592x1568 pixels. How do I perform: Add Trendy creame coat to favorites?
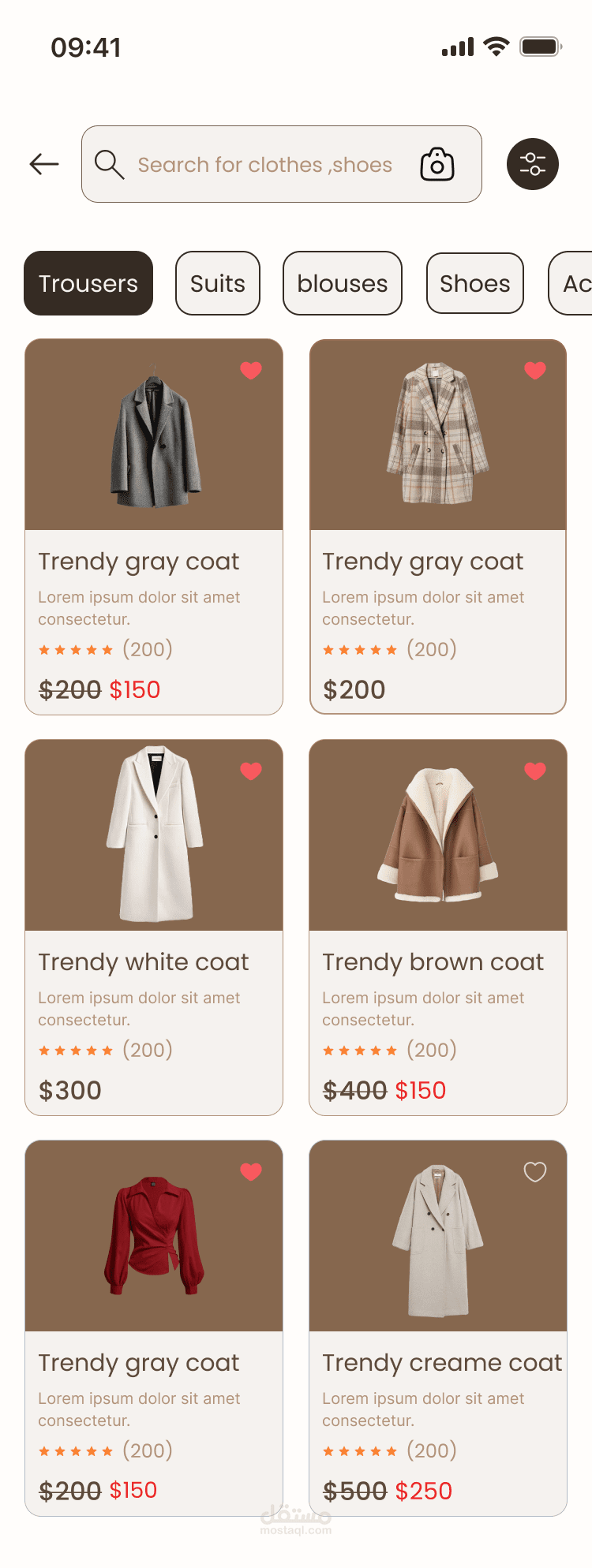[x=535, y=1172]
